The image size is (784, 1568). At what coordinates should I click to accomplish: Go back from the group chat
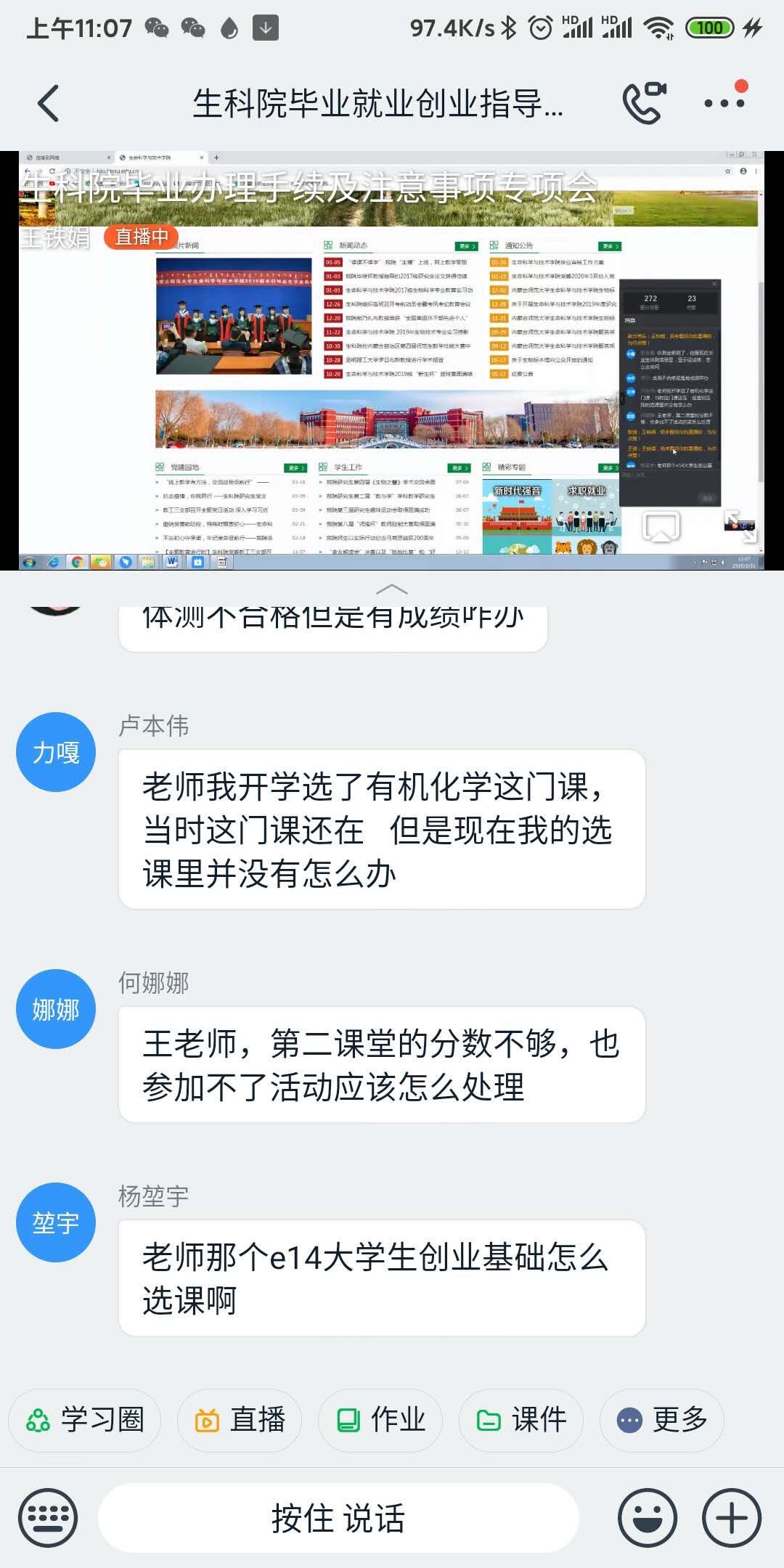tap(48, 103)
